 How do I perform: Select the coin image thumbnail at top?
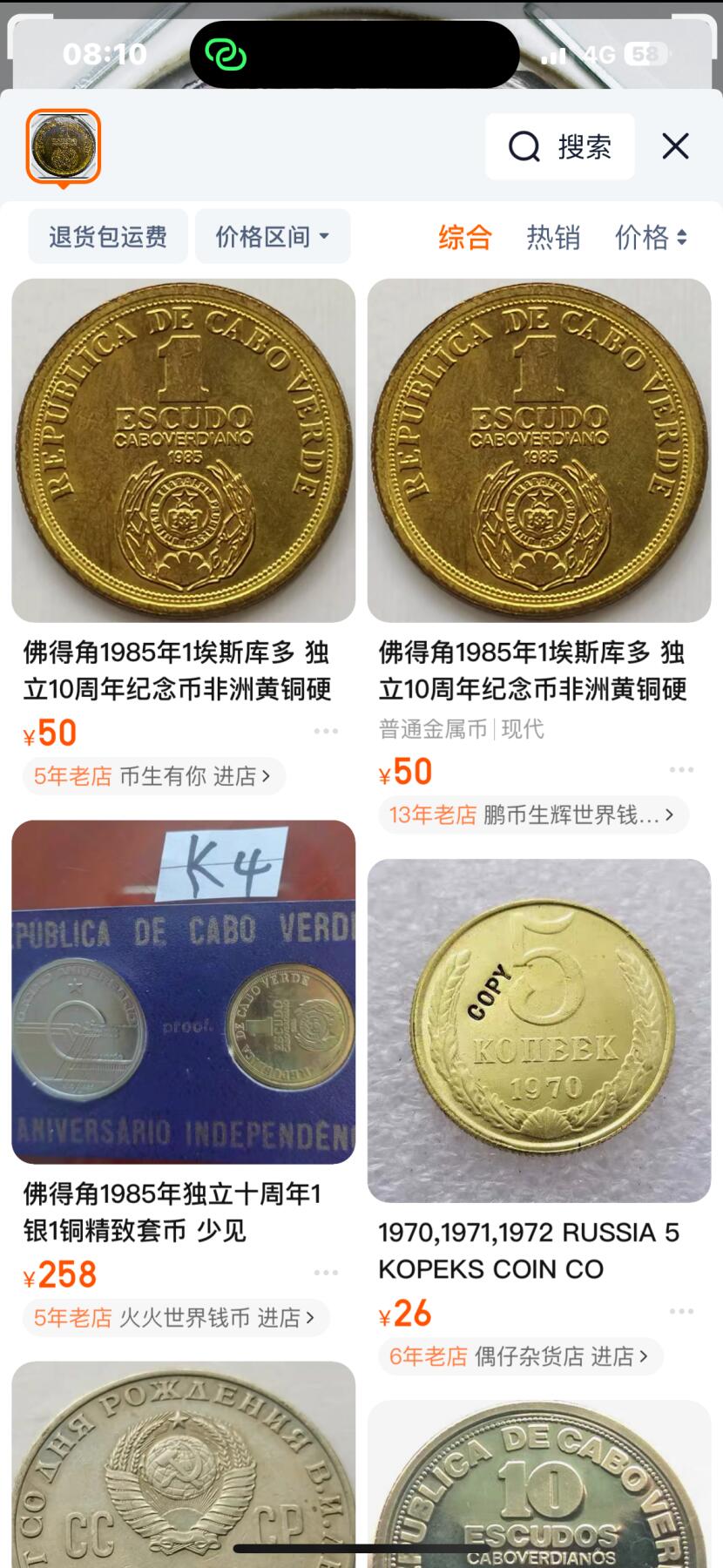pos(64,146)
